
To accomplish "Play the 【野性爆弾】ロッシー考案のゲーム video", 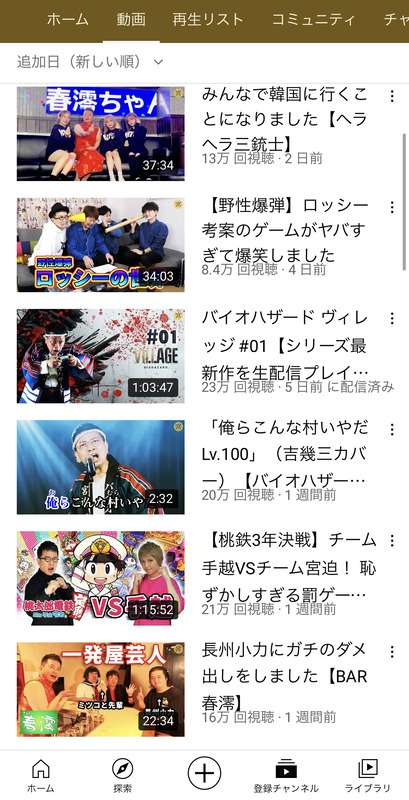I will (100, 245).
